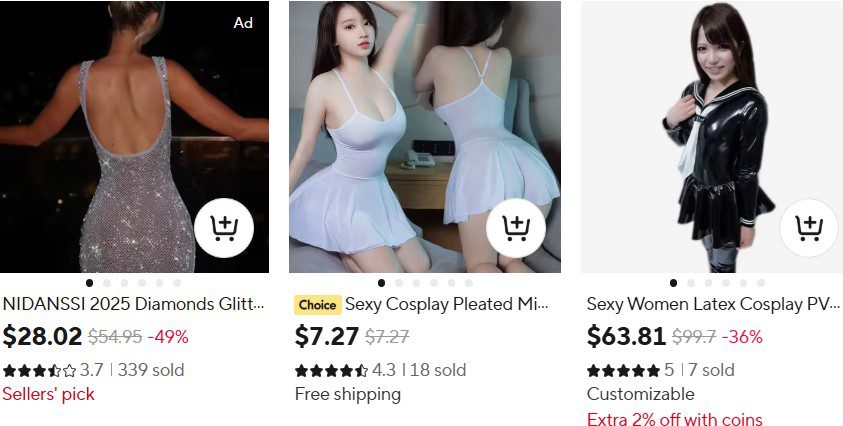The height and width of the screenshot is (426, 843).
Task: Add the Latex Cosplay PVC outfit to cart
Action: tap(808, 229)
